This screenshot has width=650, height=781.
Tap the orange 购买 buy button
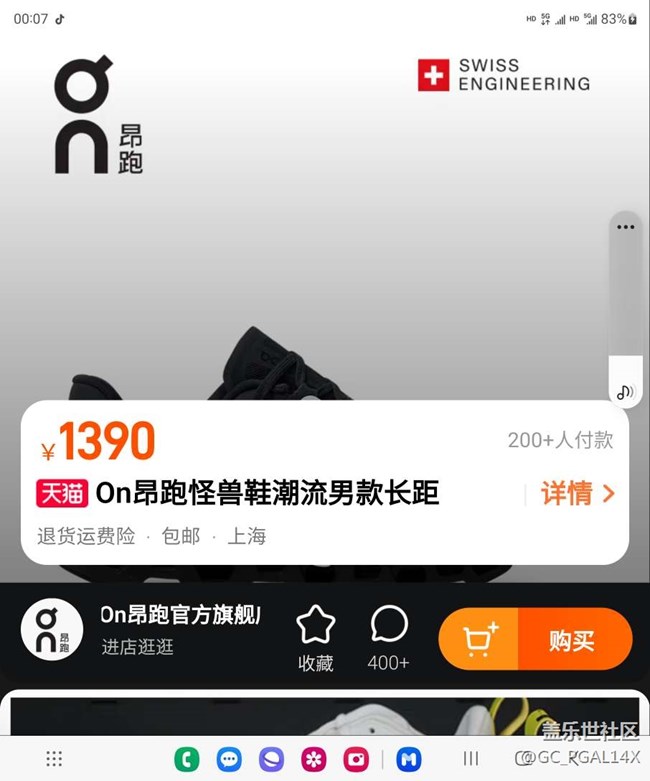click(x=574, y=639)
